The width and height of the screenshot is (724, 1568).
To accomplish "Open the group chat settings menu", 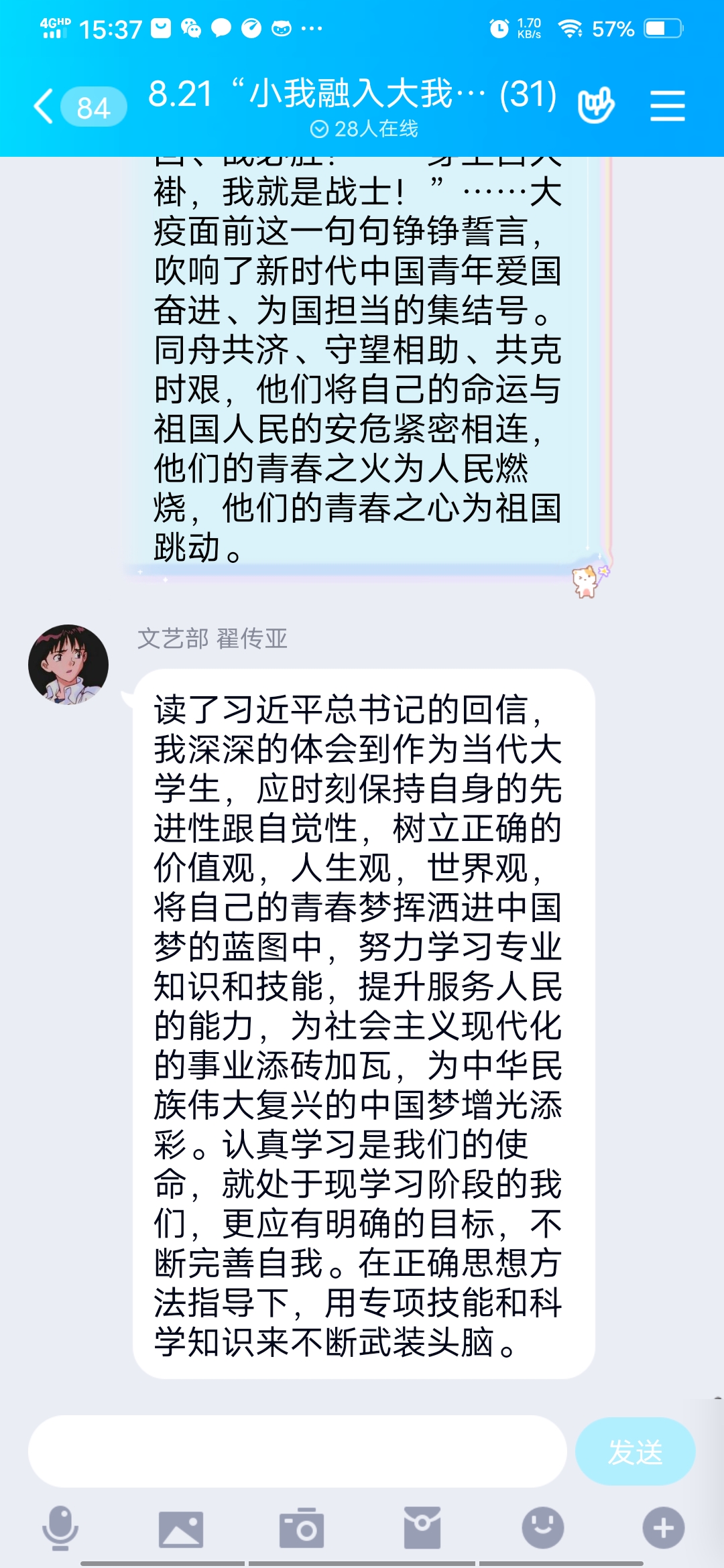I will tap(668, 107).
